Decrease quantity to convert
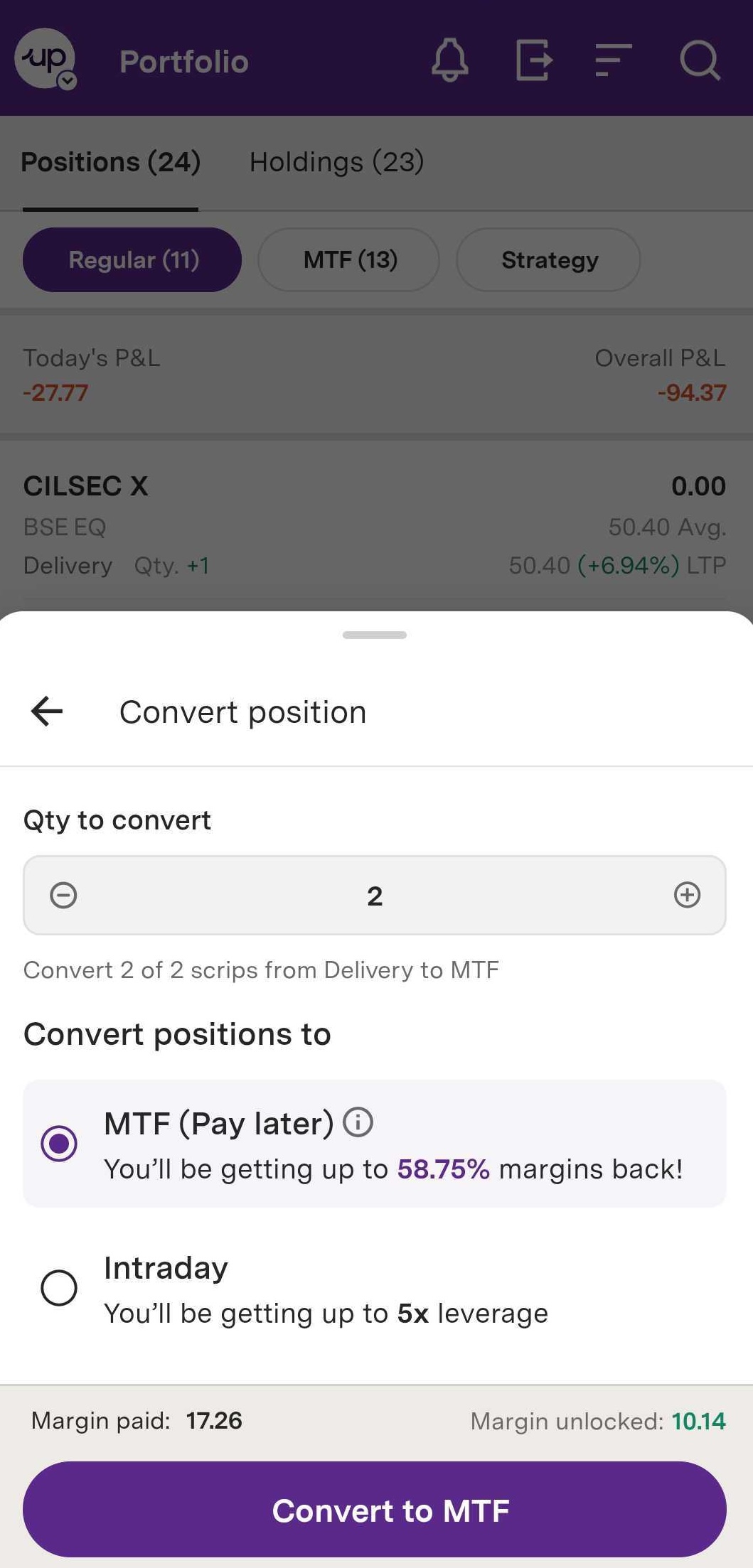Viewport: 753px width, 1568px height. pyautogui.click(x=63, y=895)
